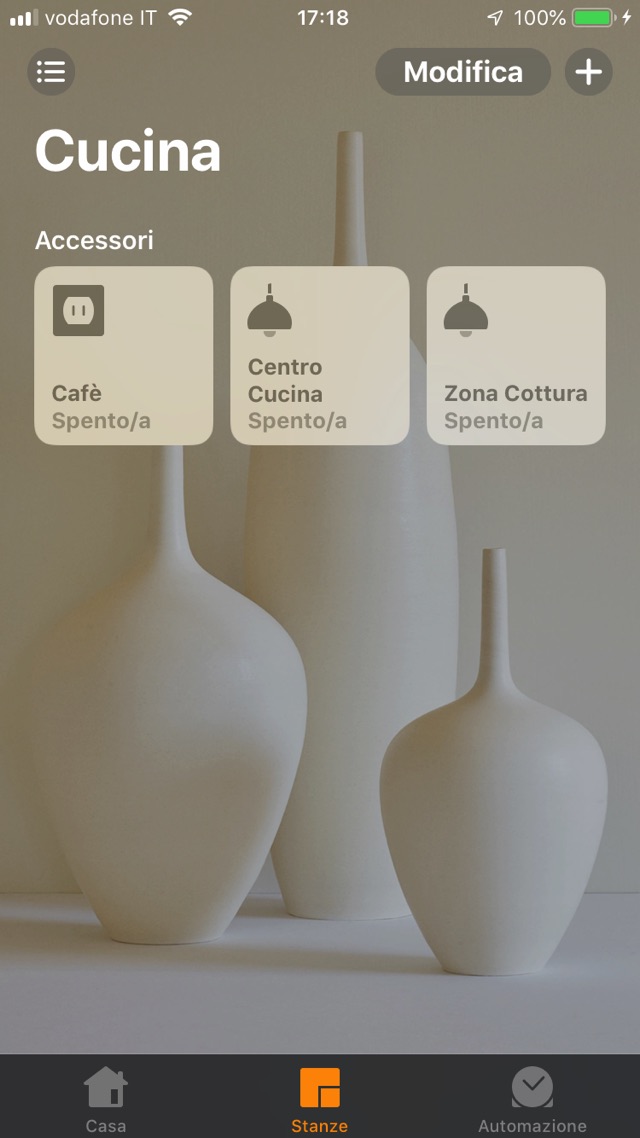Add a new accessory with plus
This screenshot has width=640, height=1138.
589,72
